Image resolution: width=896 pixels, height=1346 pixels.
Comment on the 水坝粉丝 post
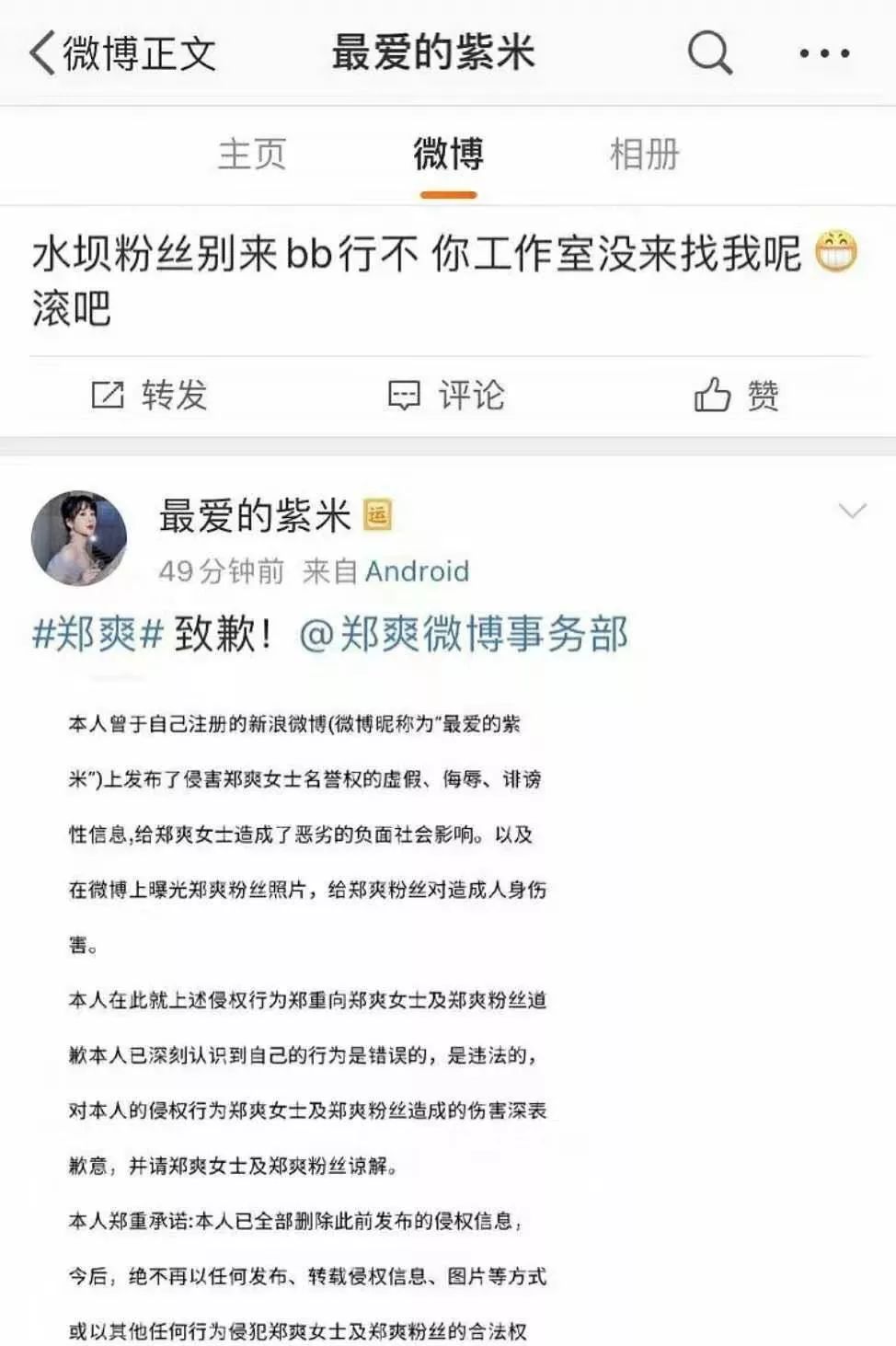click(447, 396)
